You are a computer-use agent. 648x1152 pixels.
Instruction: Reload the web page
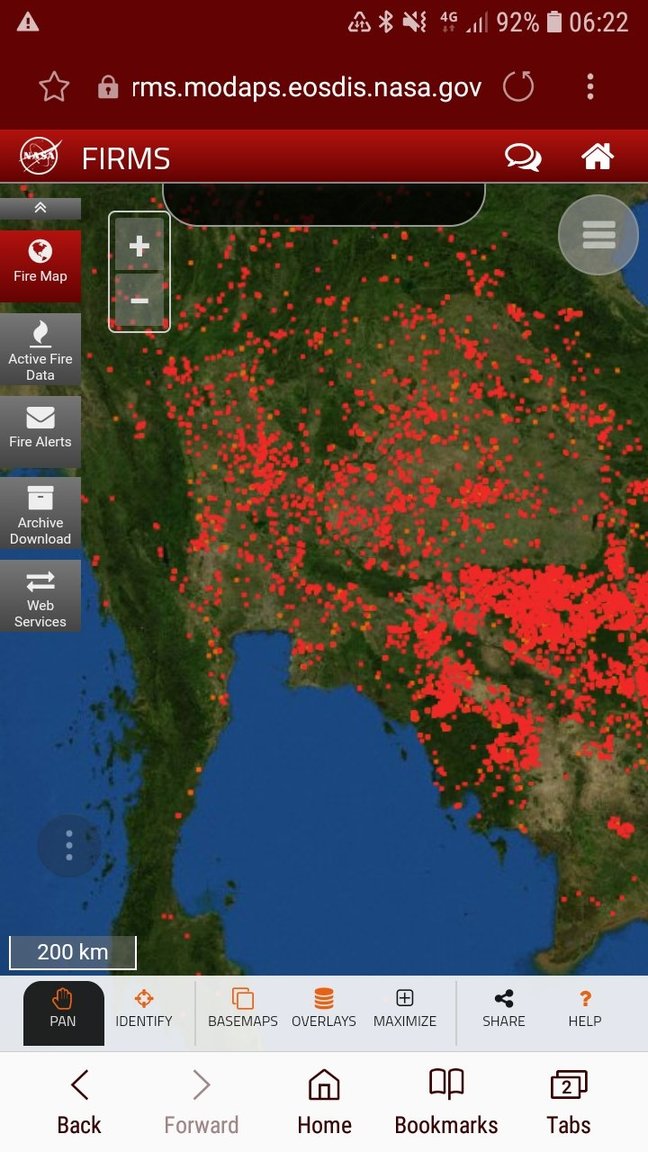coord(518,87)
